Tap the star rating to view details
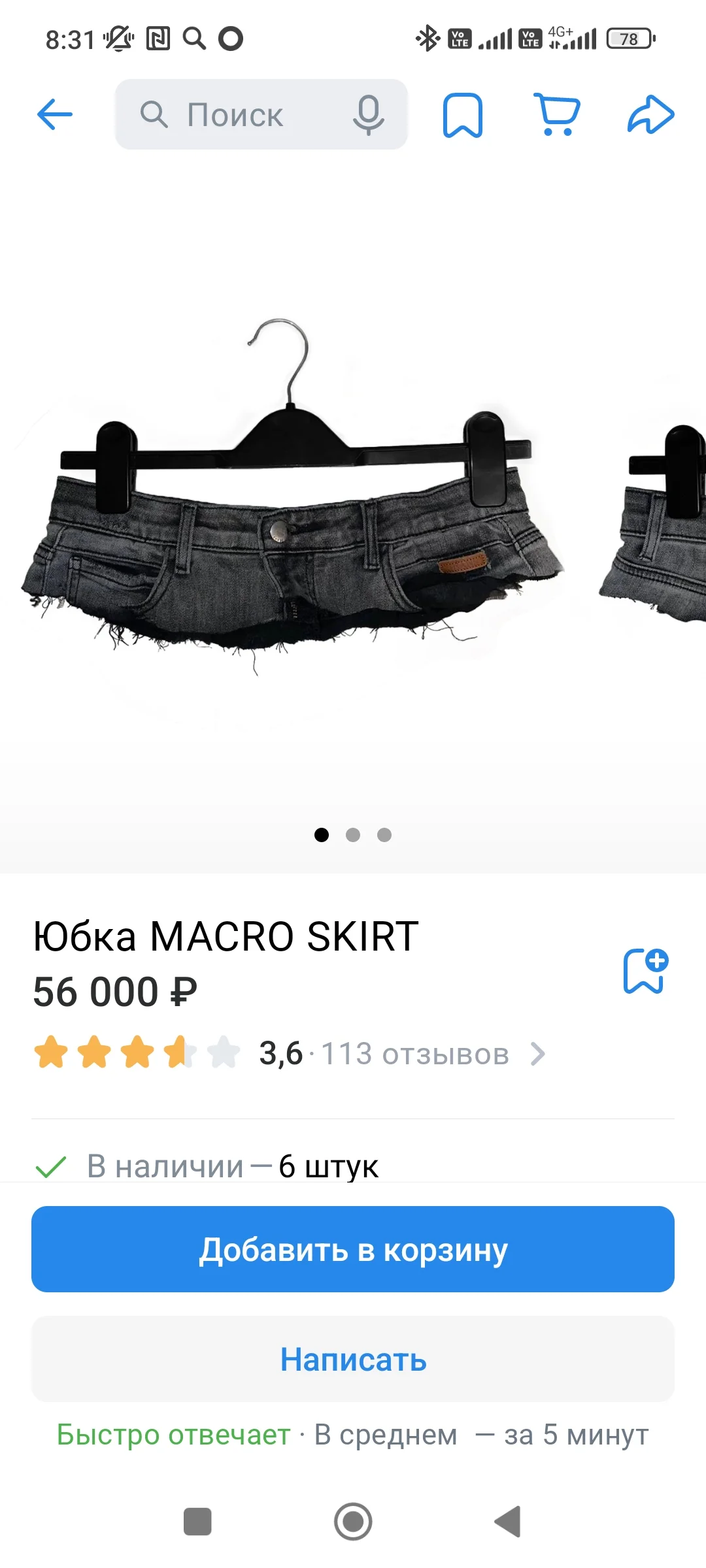Viewport: 706px width, 1568px height. coord(137,1053)
